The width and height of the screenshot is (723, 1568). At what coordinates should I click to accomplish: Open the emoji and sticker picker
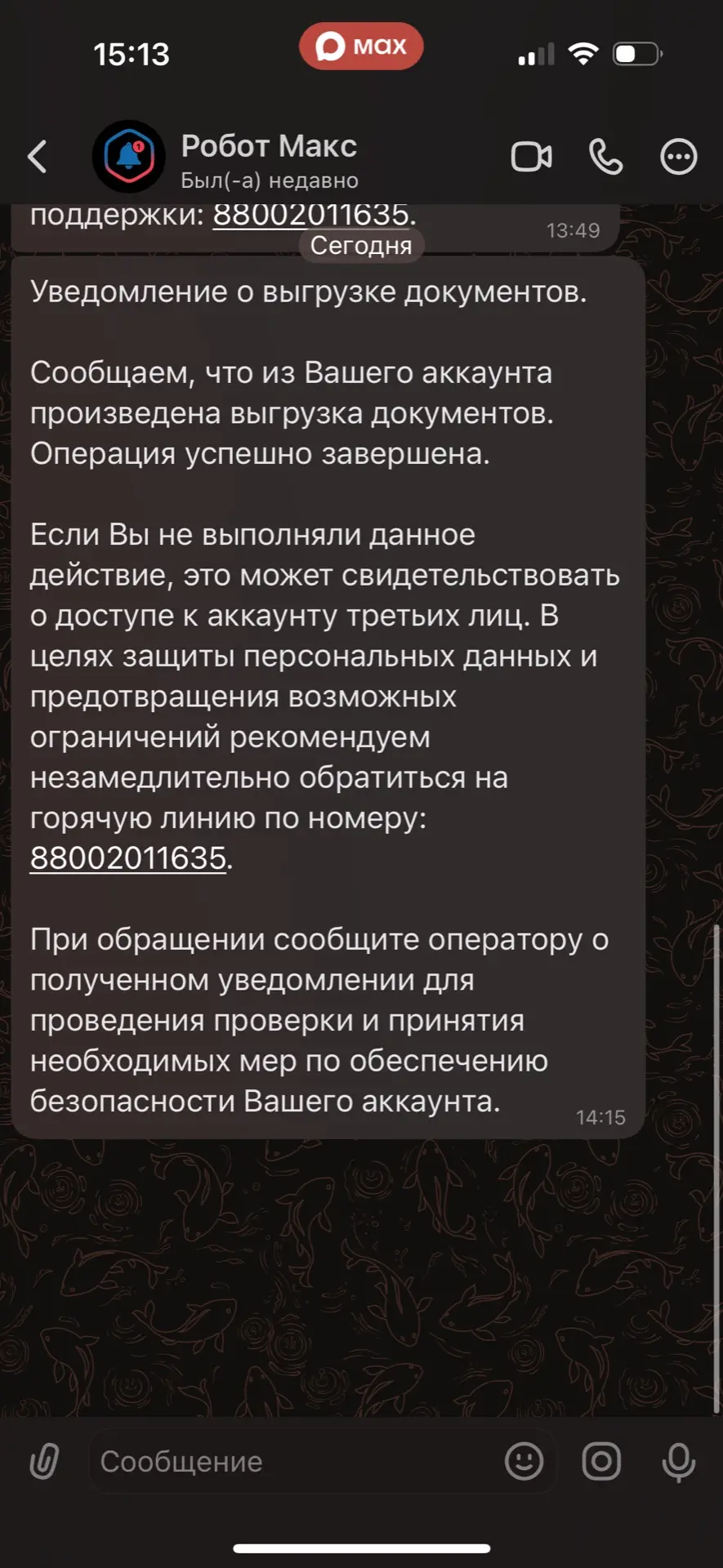tap(524, 1461)
